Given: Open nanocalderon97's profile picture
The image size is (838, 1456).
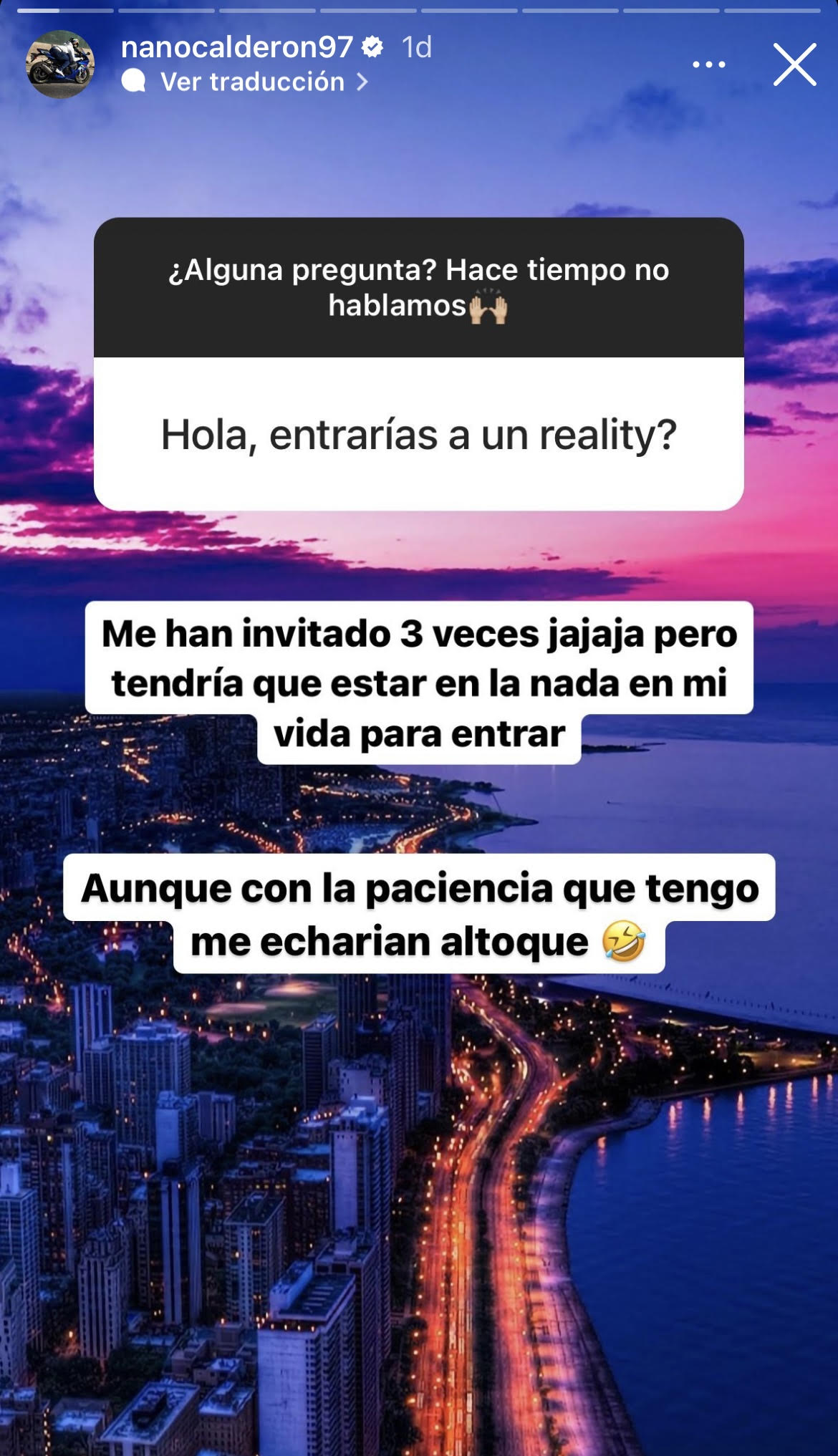Looking at the screenshot, I should point(60,64).
